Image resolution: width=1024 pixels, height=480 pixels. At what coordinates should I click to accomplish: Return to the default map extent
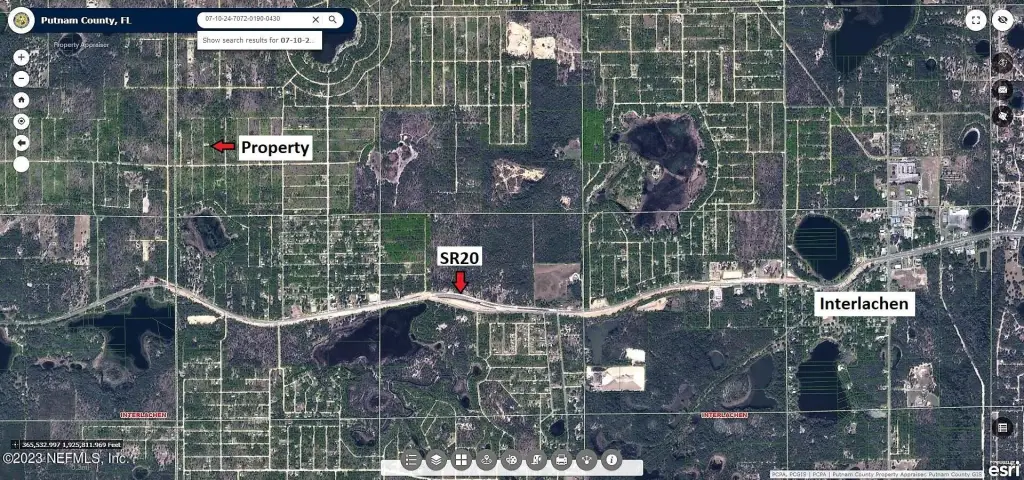[21, 100]
